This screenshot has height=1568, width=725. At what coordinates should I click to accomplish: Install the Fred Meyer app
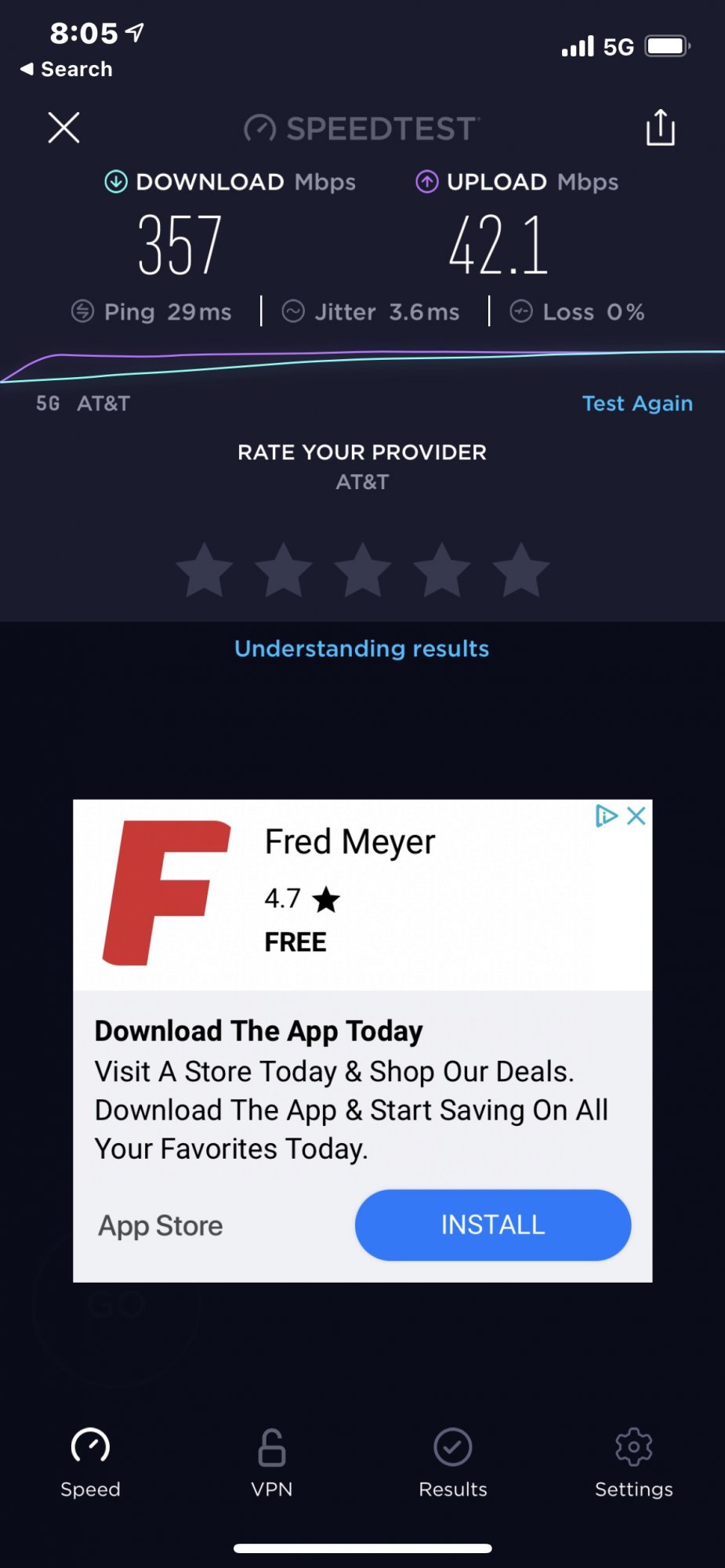click(493, 1225)
